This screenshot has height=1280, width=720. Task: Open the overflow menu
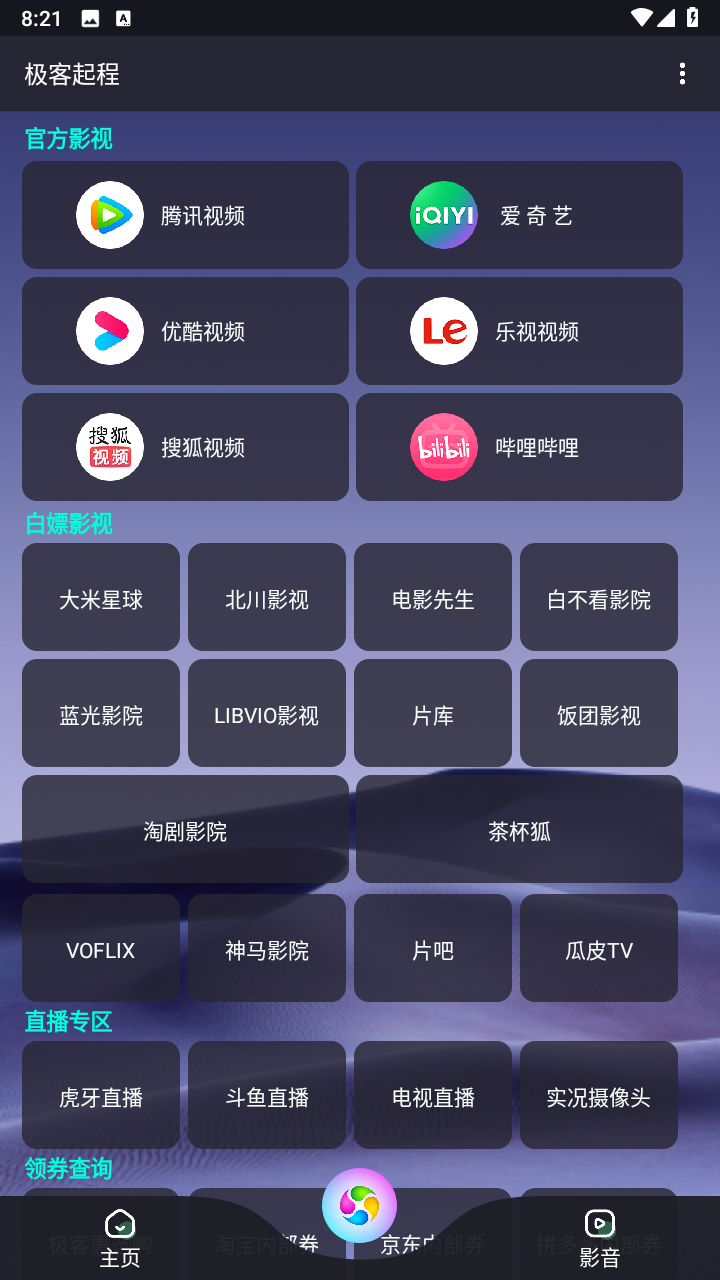pos(682,73)
